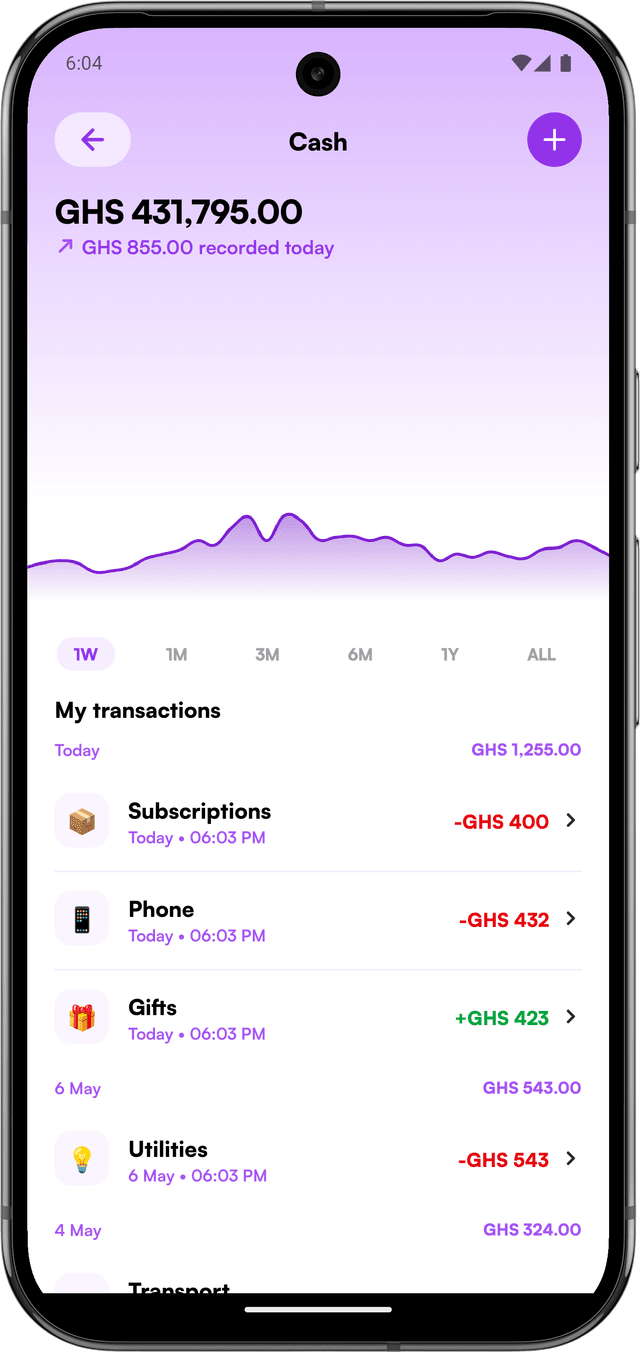Open the Phone transaction details
This screenshot has height=1352, width=640.
point(317,920)
